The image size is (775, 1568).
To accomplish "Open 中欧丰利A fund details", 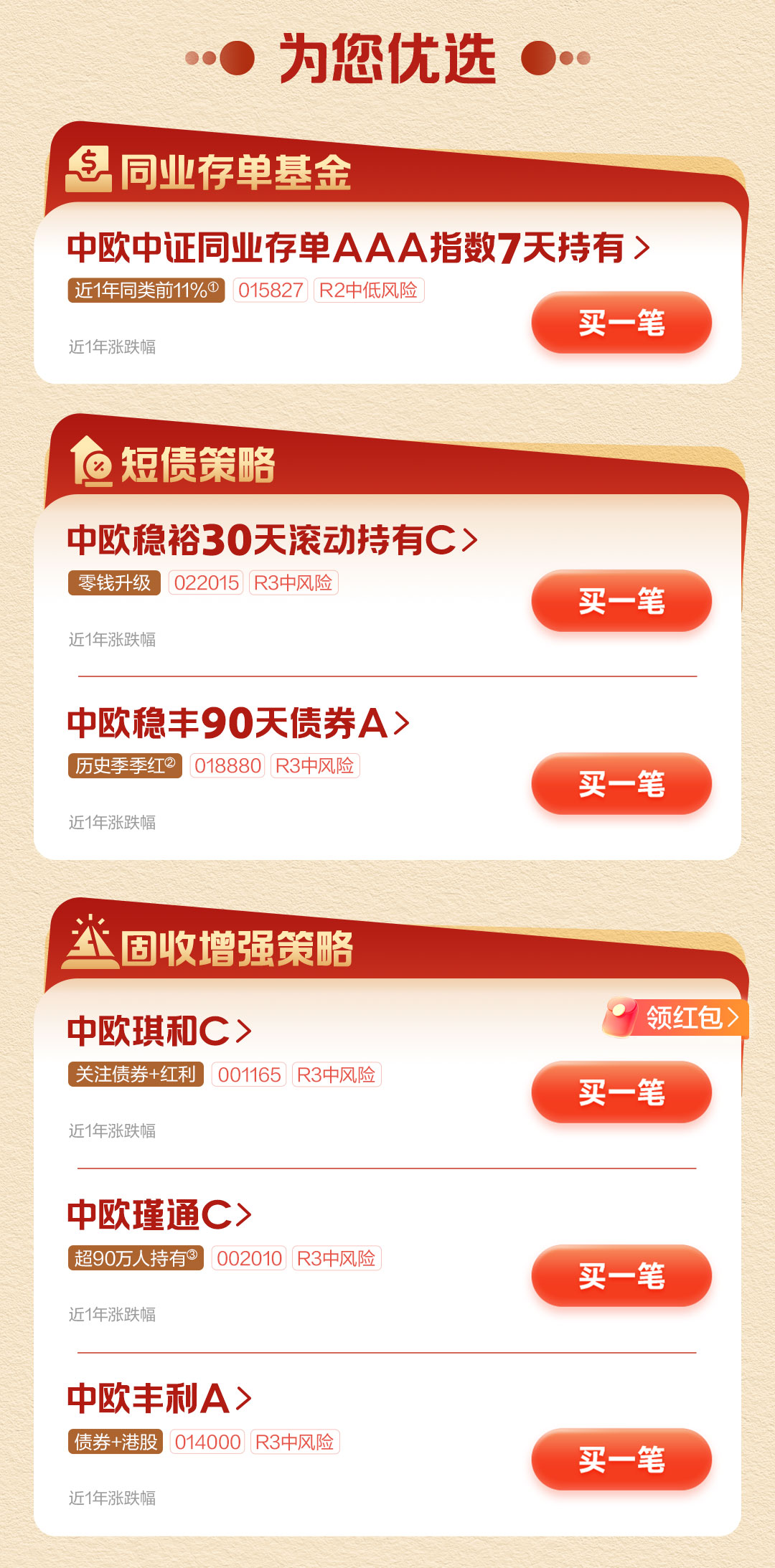I will click(159, 1399).
